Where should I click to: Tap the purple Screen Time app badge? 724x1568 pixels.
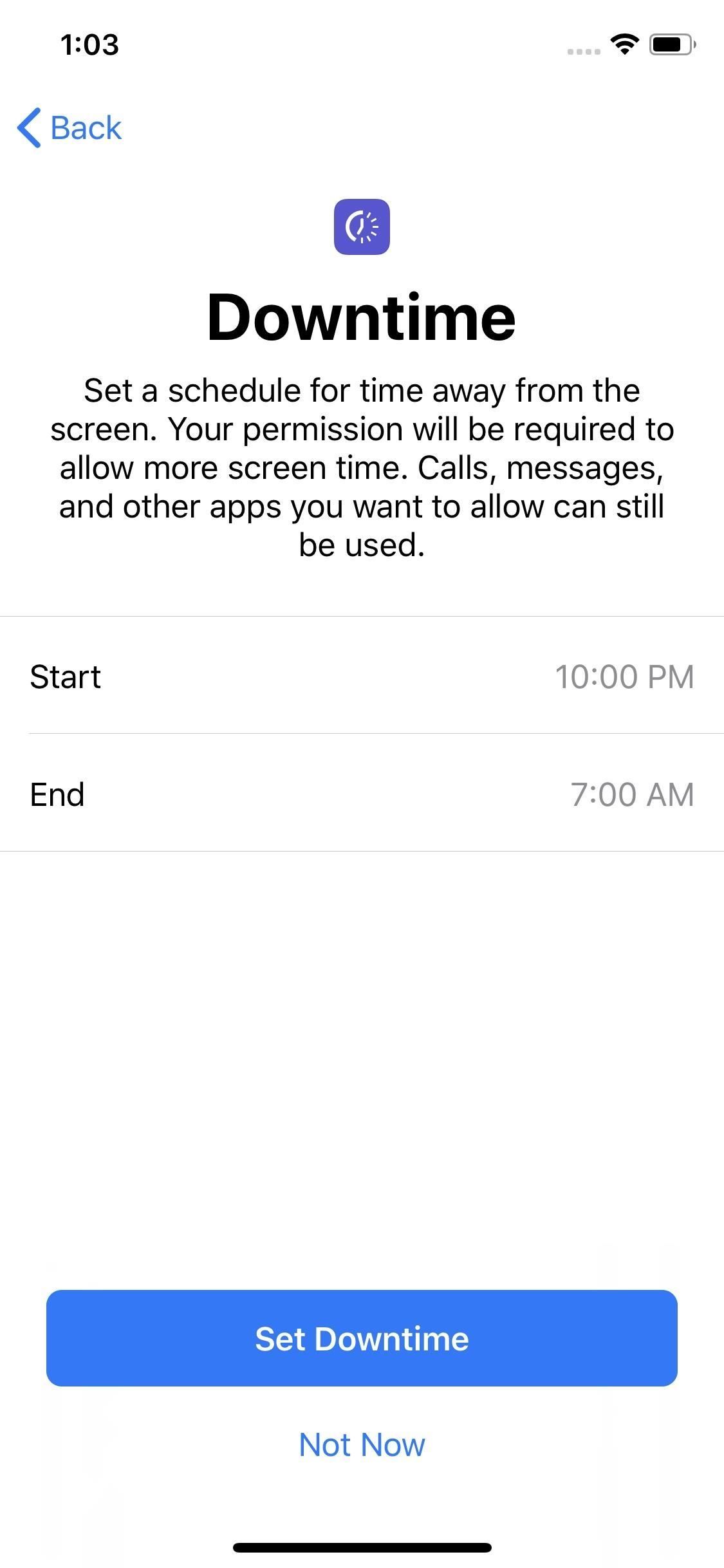362,227
